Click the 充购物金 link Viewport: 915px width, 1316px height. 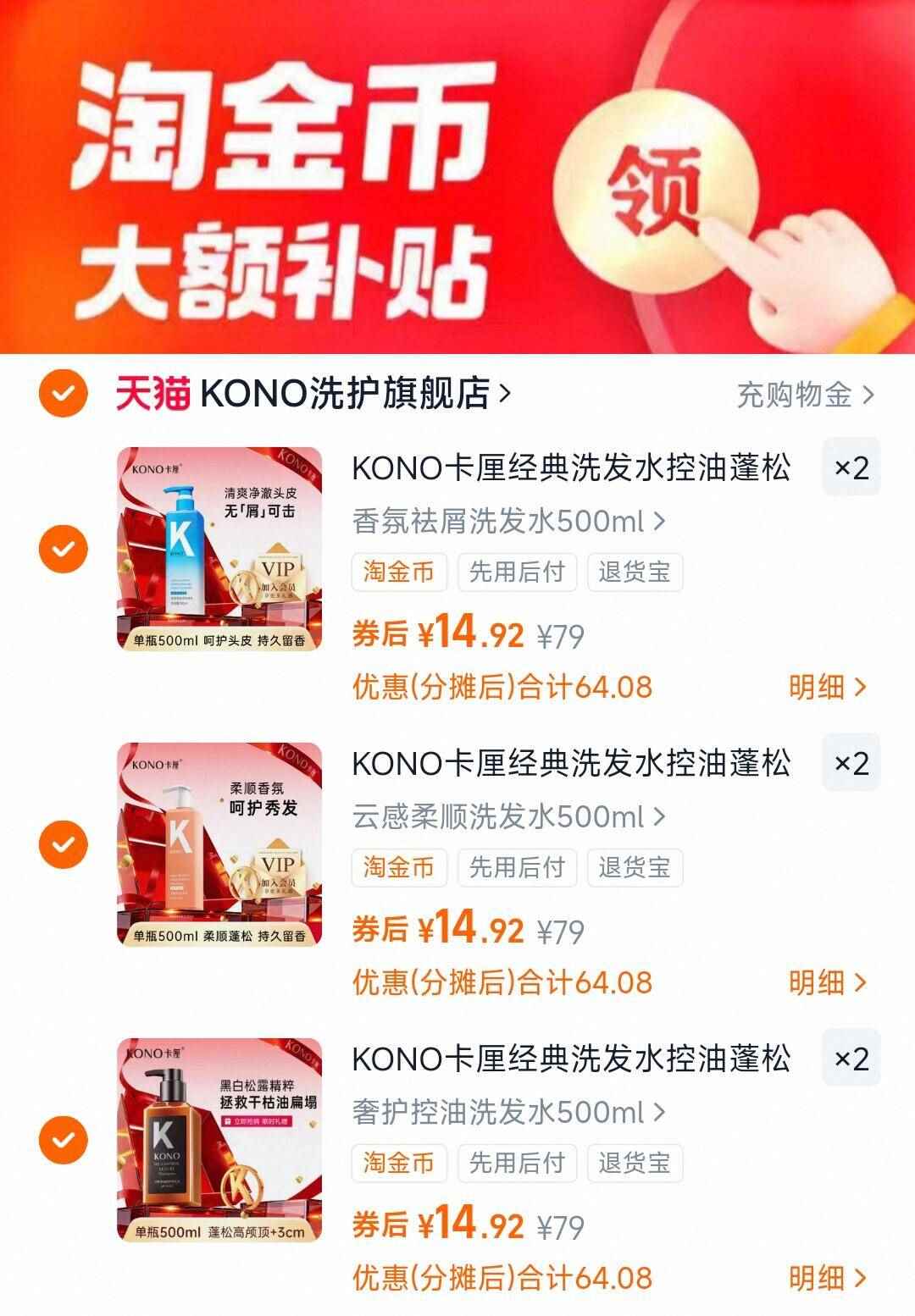click(x=796, y=392)
